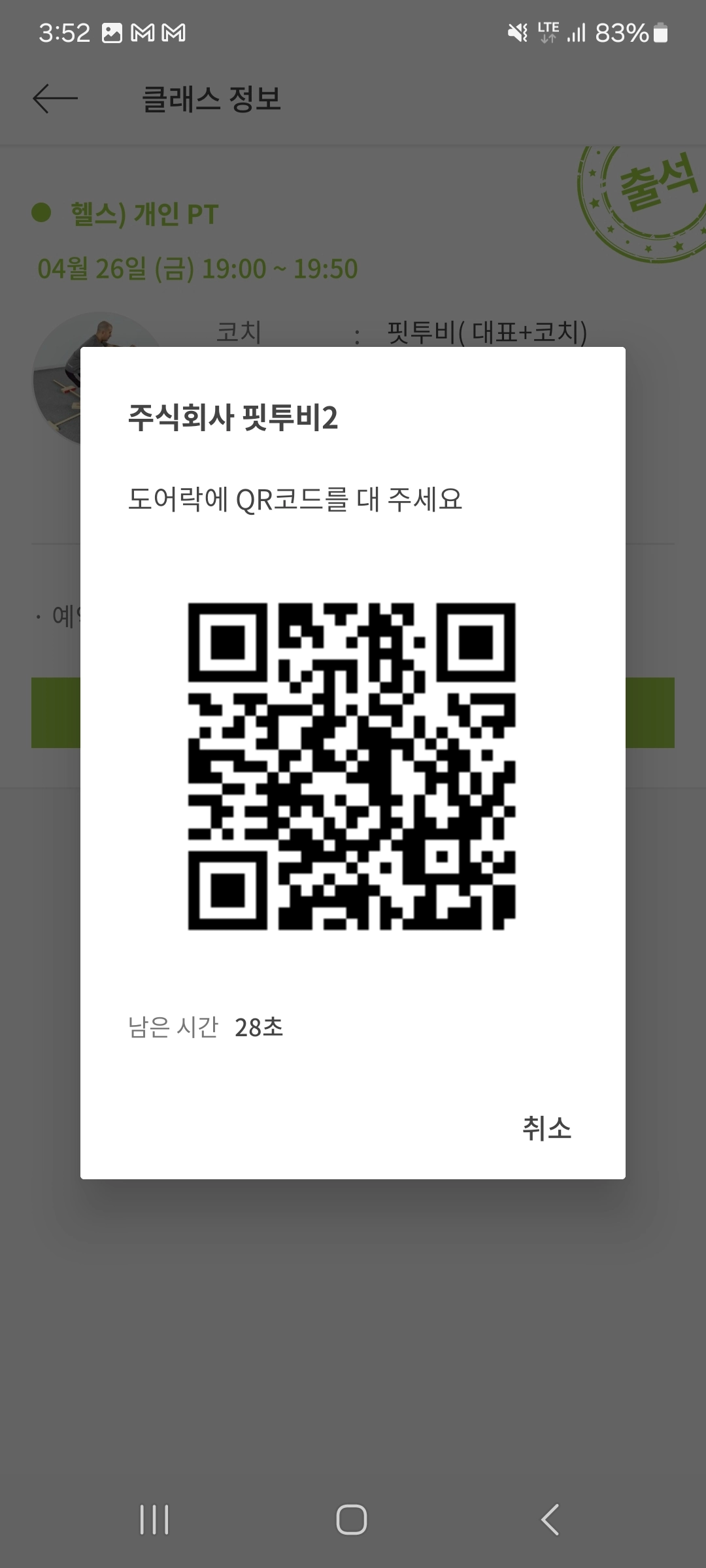The image size is (706, 1568).
Task: Dismiss the QR dialog with 취소
Action: click(x=546, y=1128)
